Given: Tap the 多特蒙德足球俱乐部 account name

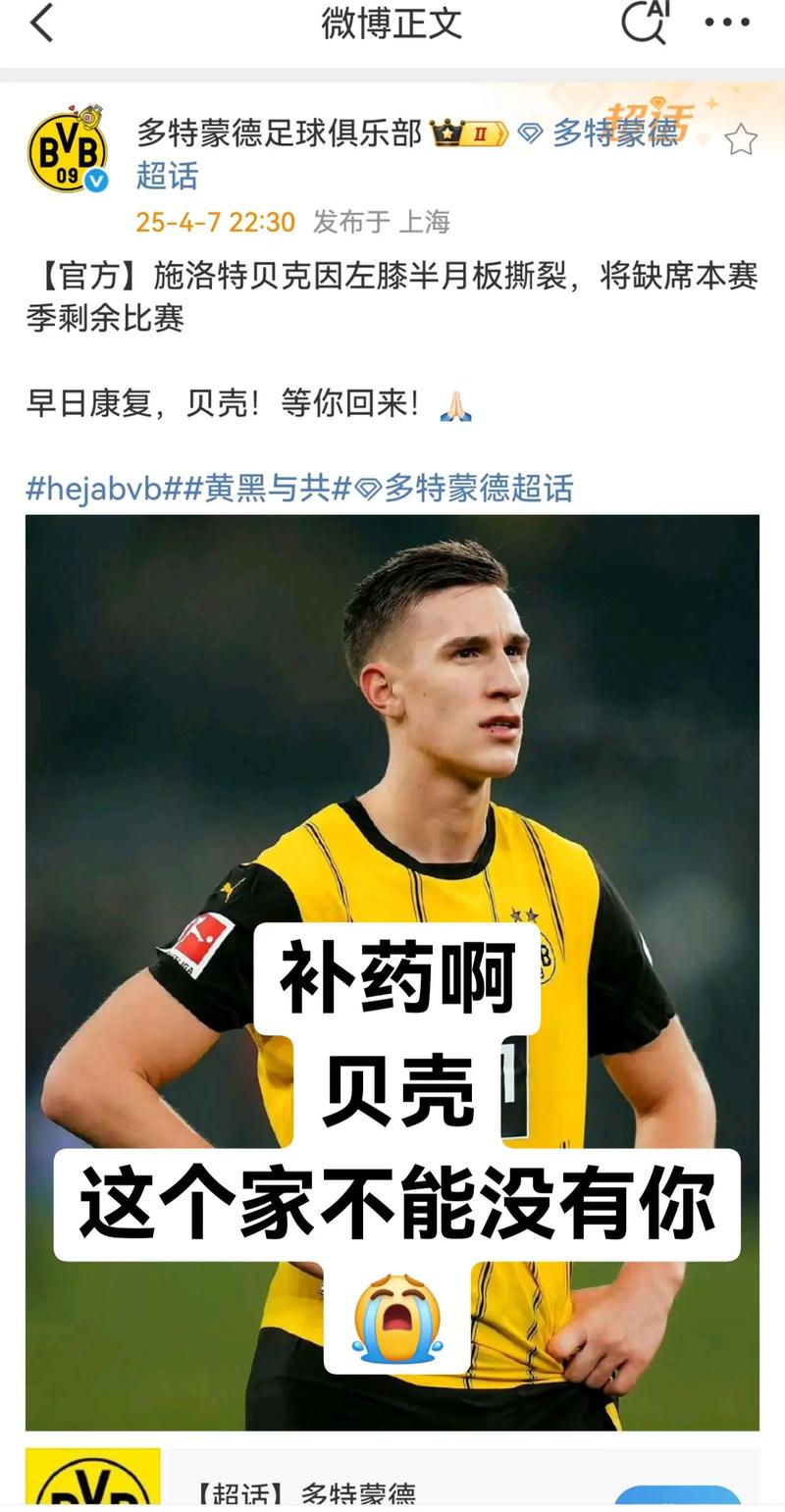Looking at the screenshot, I should click(x=279, y=132).
